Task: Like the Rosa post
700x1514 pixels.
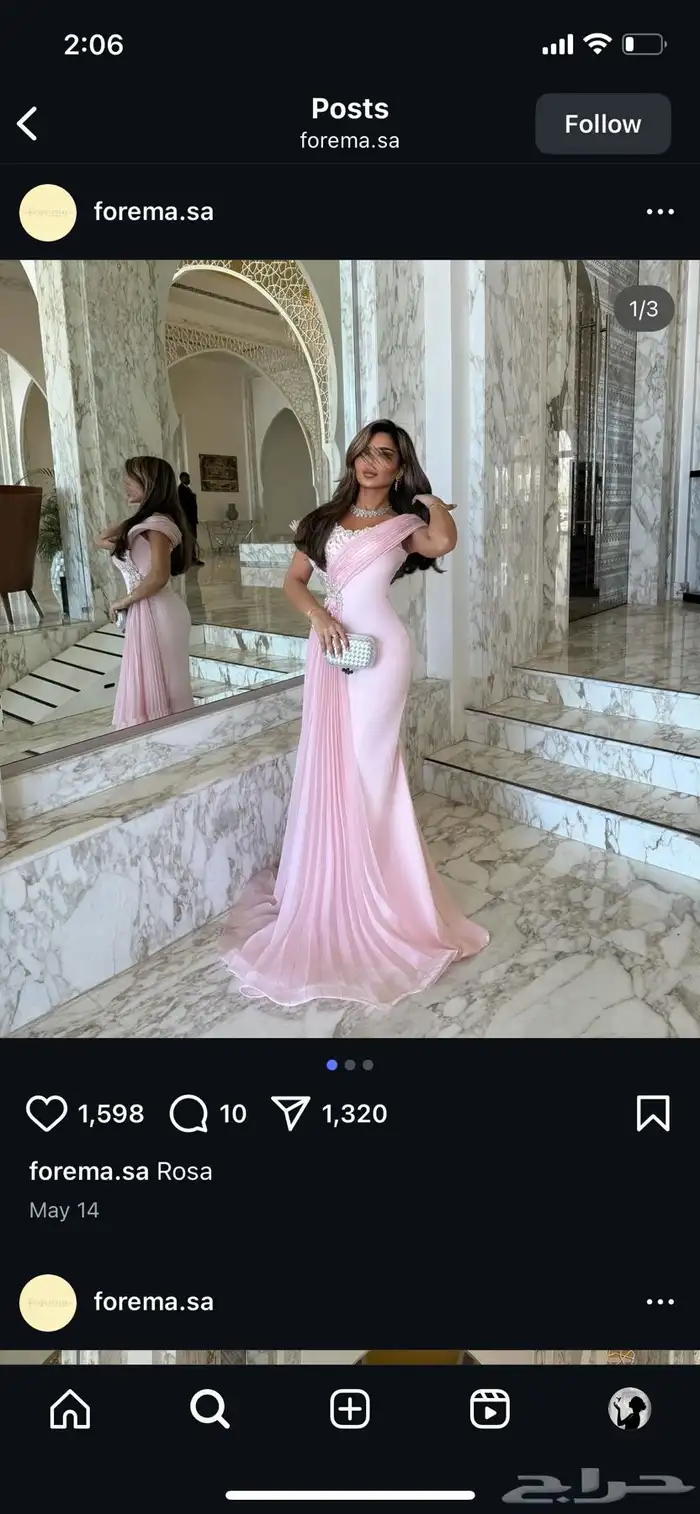Action: 46,1113
